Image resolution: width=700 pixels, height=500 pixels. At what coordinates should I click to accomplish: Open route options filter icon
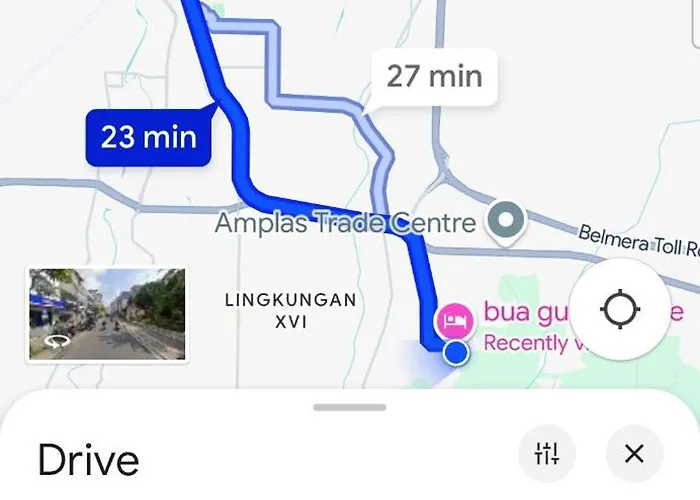click(x=547, y=454)
